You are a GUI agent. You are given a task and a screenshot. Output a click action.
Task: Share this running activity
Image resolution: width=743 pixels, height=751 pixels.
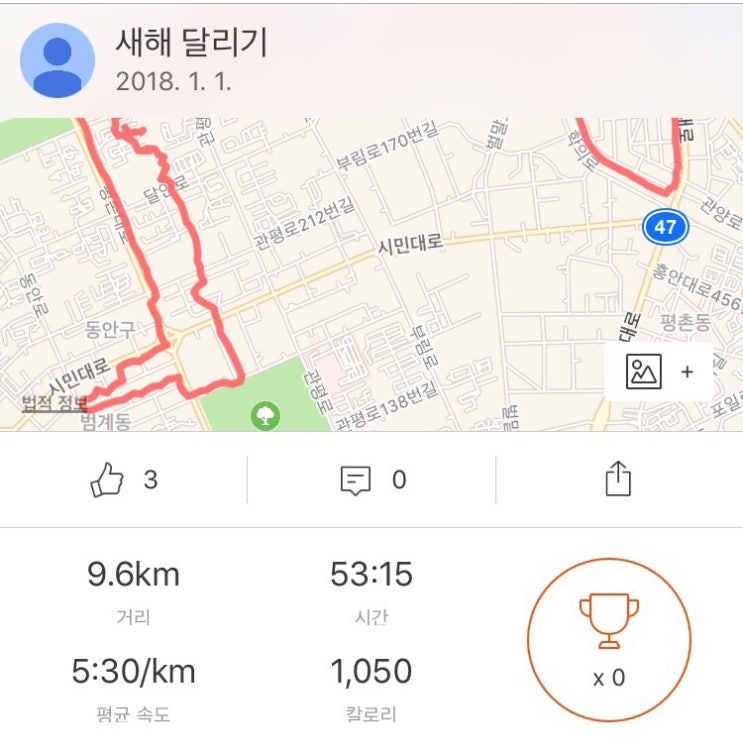click(618, 478)
